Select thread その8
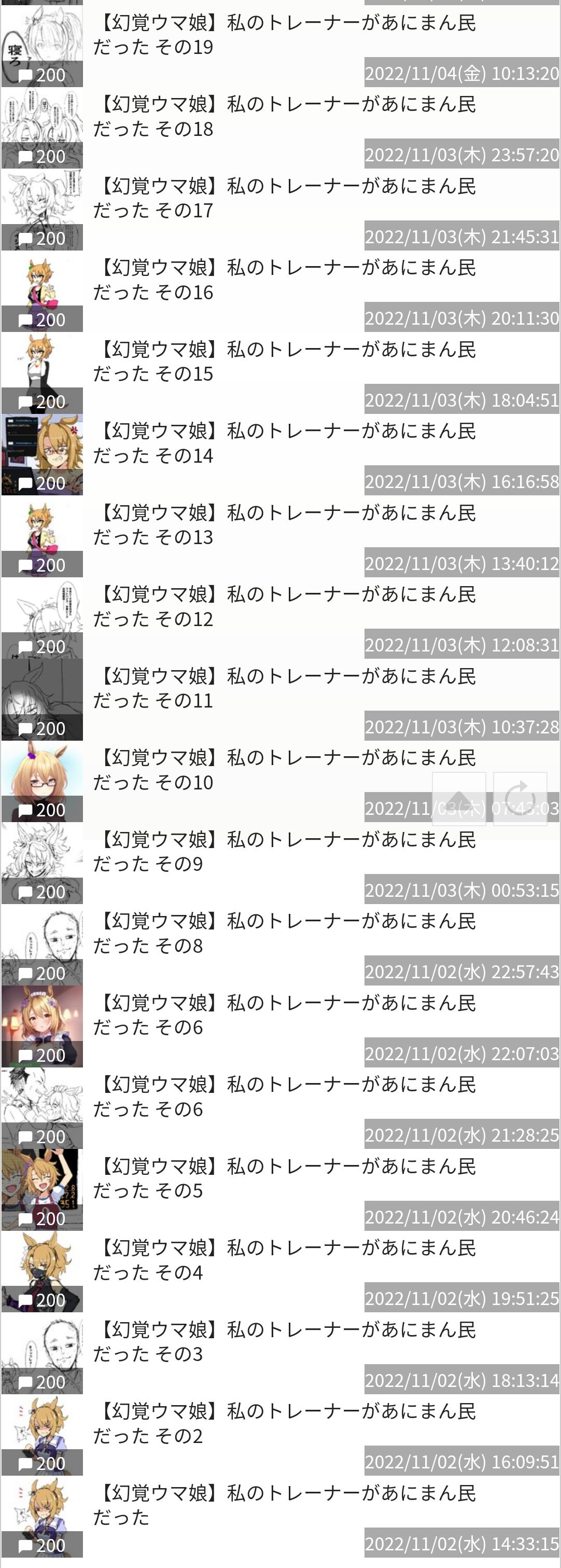561x1568 pixels. [284, 933]
